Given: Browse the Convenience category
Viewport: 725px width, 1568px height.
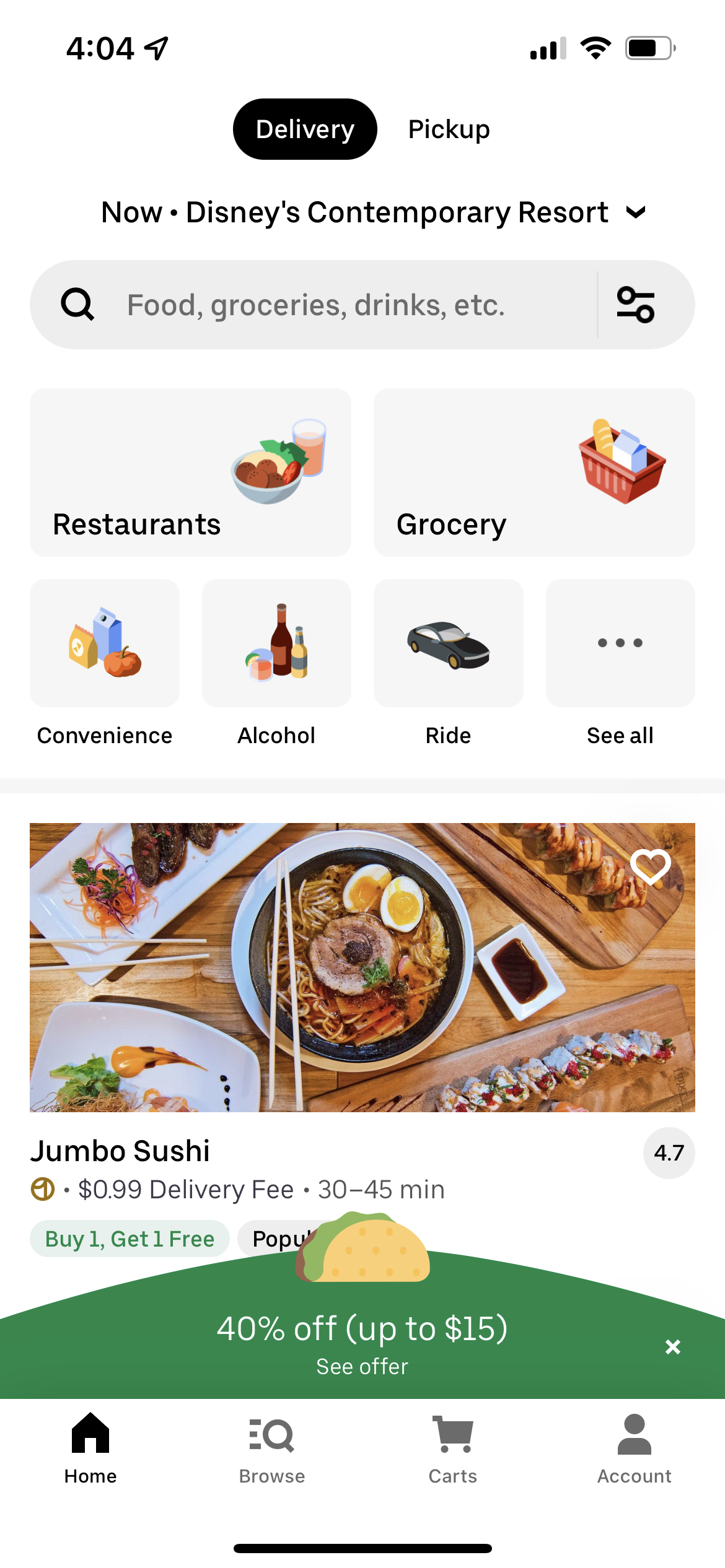Looking at the screenshot, I should [105, 644].
